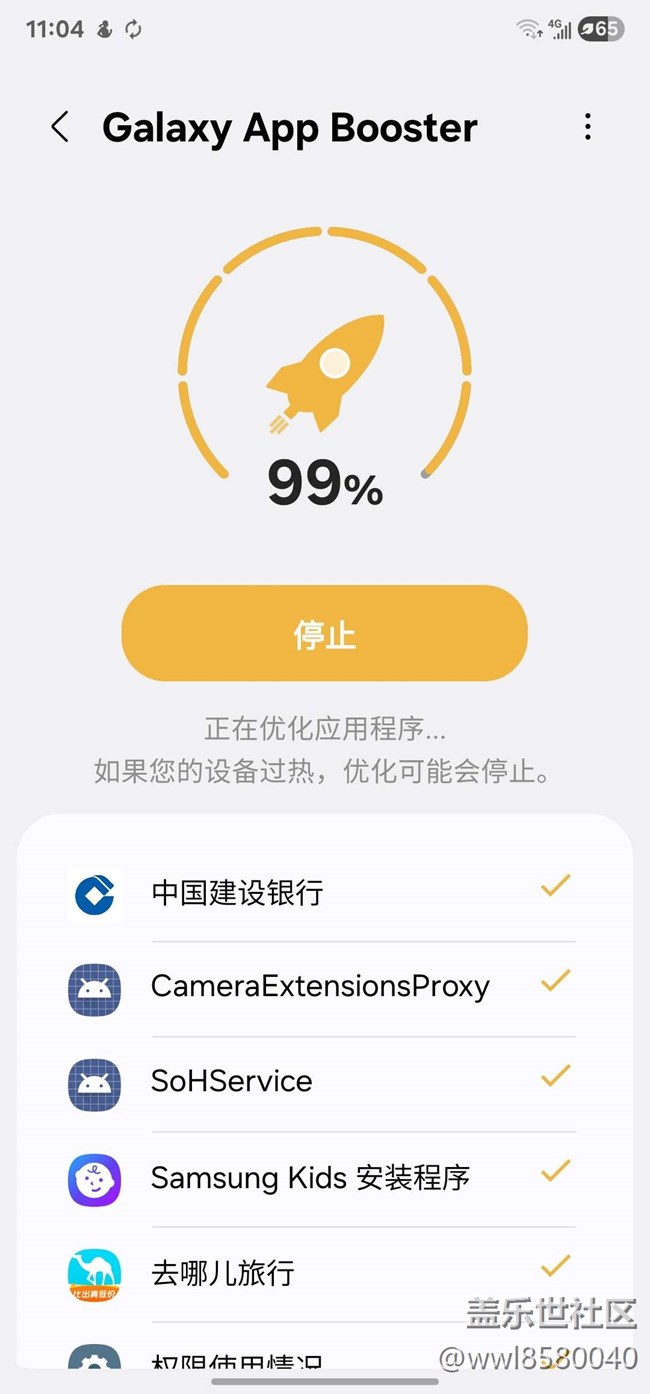Tap the 停止 button to stop optimizing
The image size is (650, 1394).
point(324,634)
